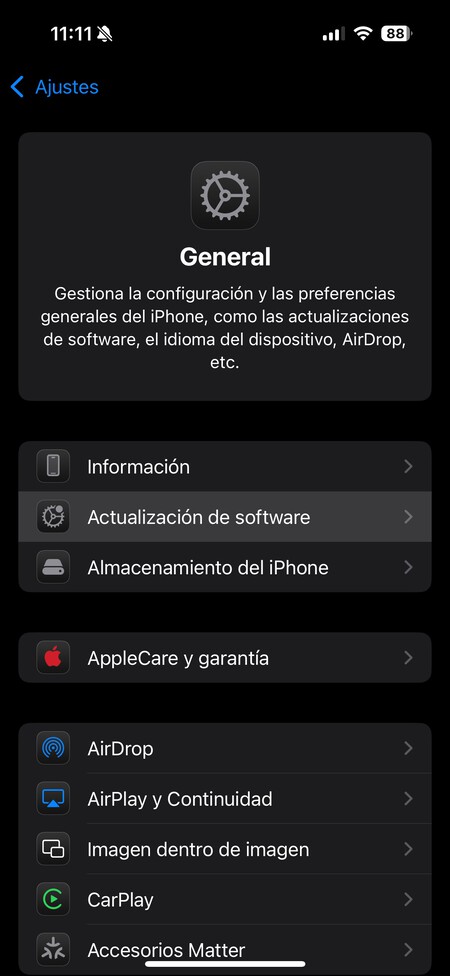Open Almacenamiento del iPhone
This screenshot has width=450, height=976.
pyautogui.click(x=225, y=567)
